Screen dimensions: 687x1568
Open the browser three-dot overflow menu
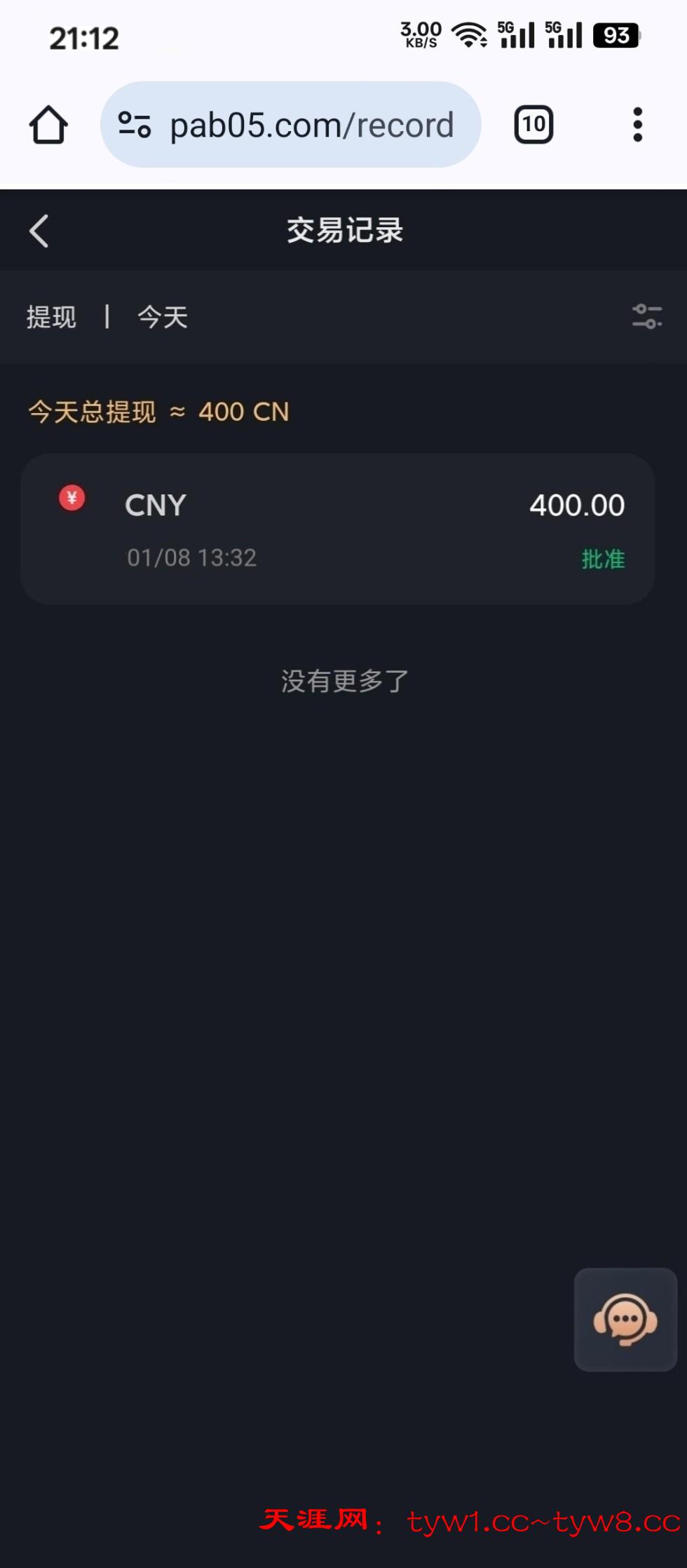click(x=637, y=126)
